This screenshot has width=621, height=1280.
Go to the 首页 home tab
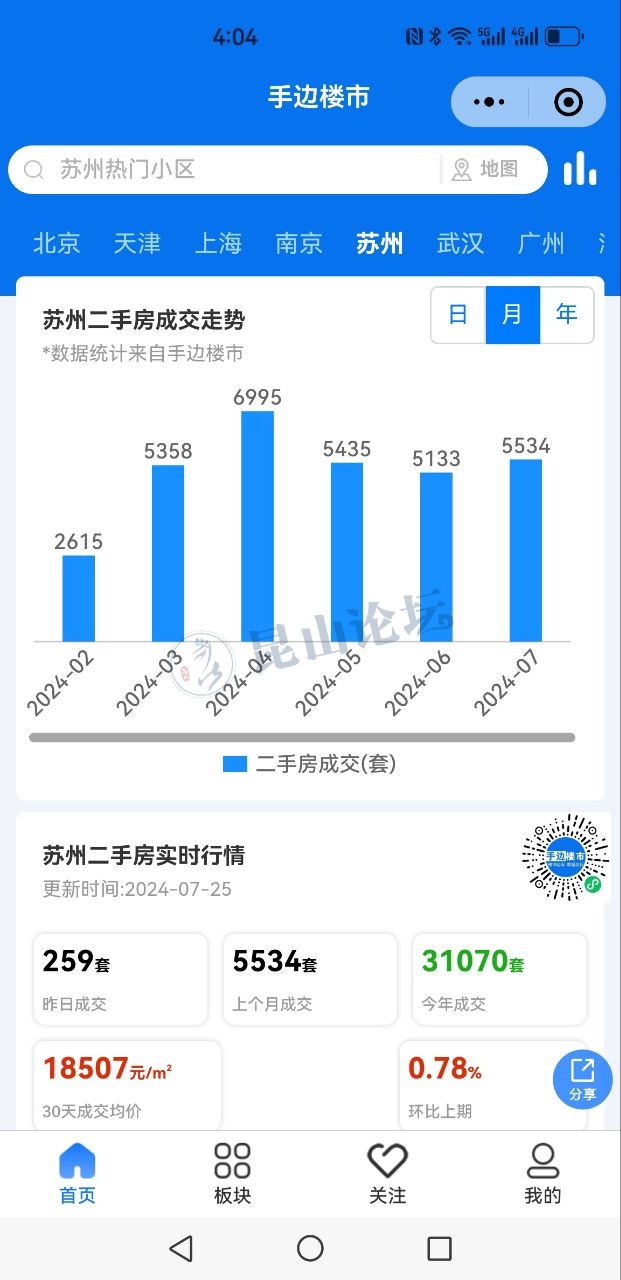coord(77,1174)
